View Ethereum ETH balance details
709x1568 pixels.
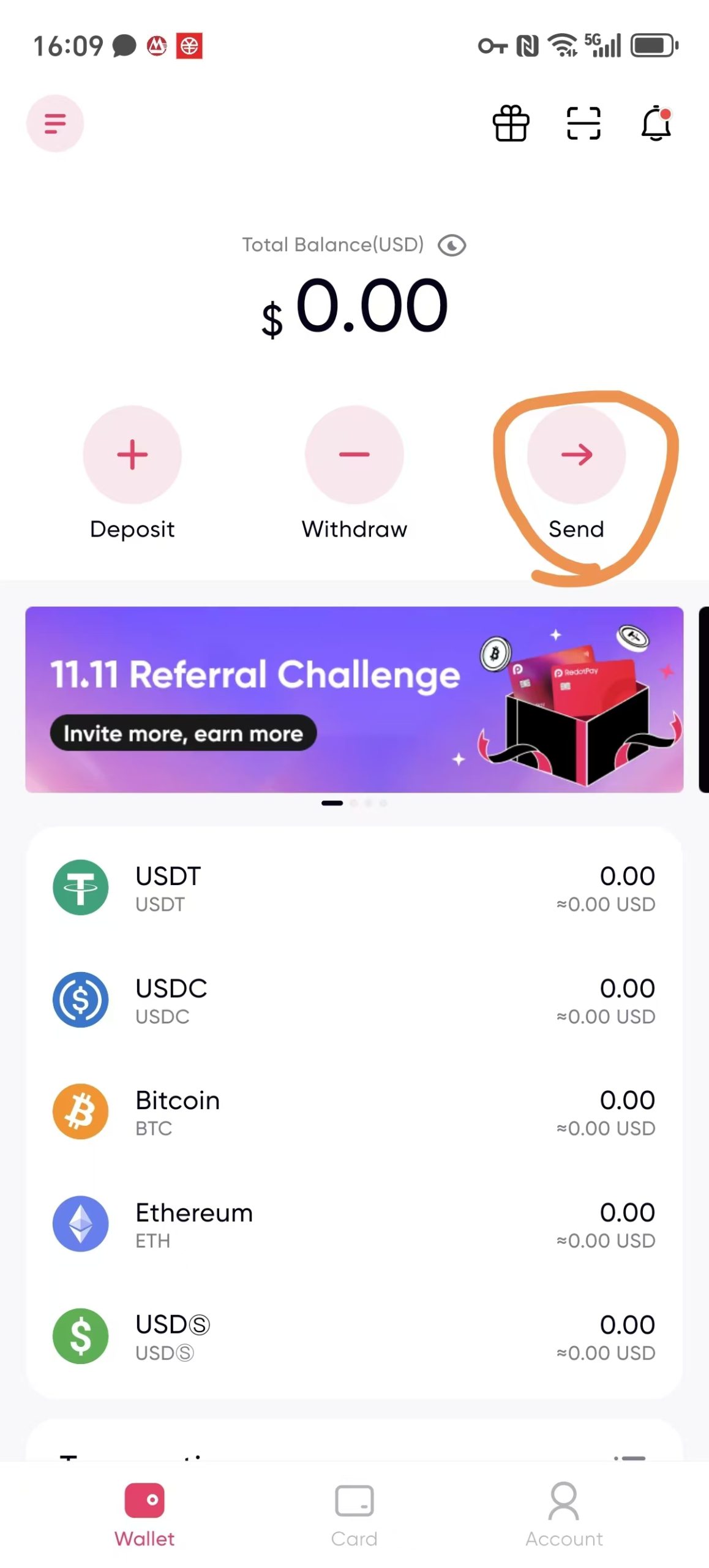pos(354,1224)
